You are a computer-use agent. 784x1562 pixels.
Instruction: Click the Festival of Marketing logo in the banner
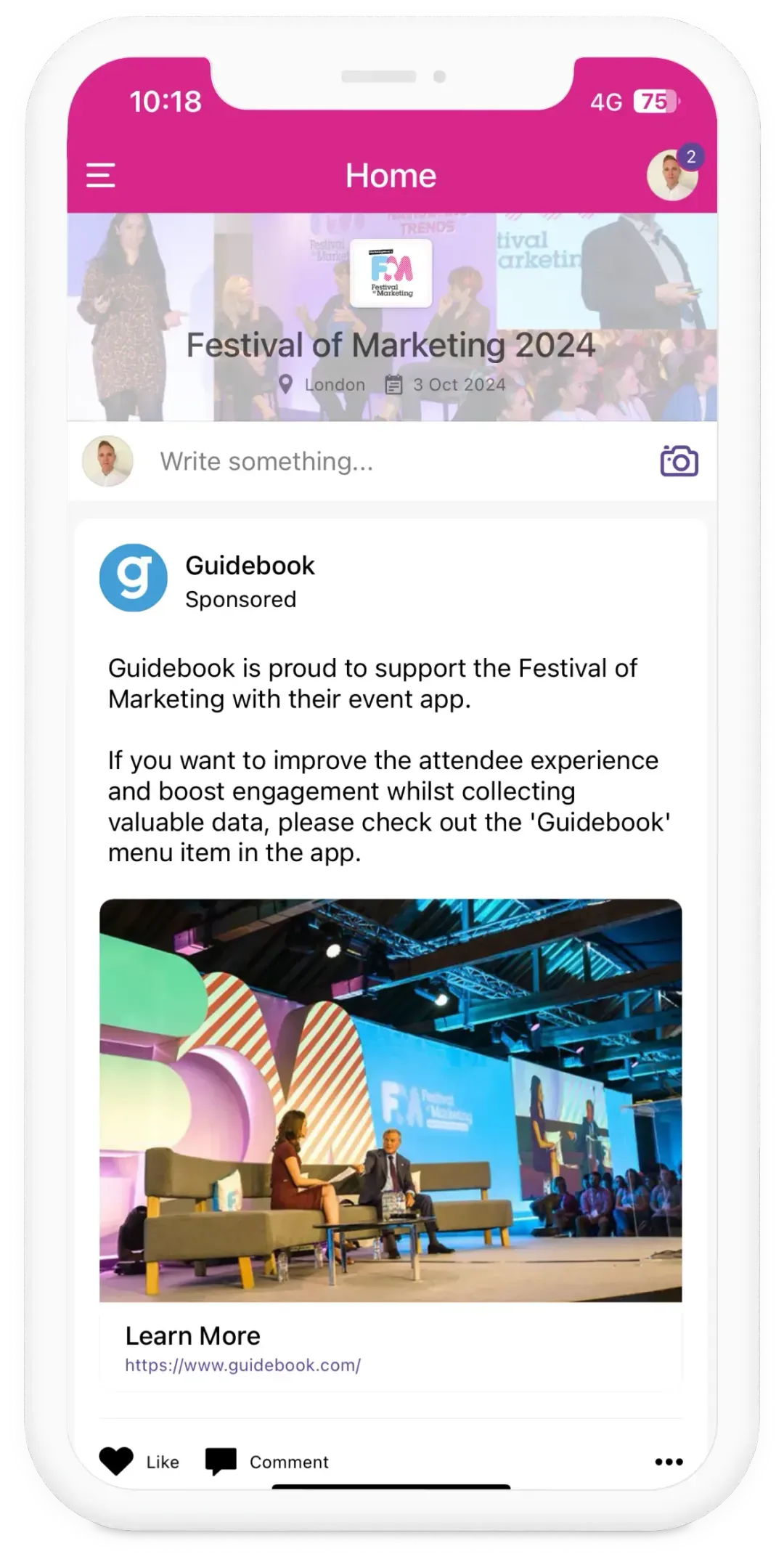coord(392,272)
